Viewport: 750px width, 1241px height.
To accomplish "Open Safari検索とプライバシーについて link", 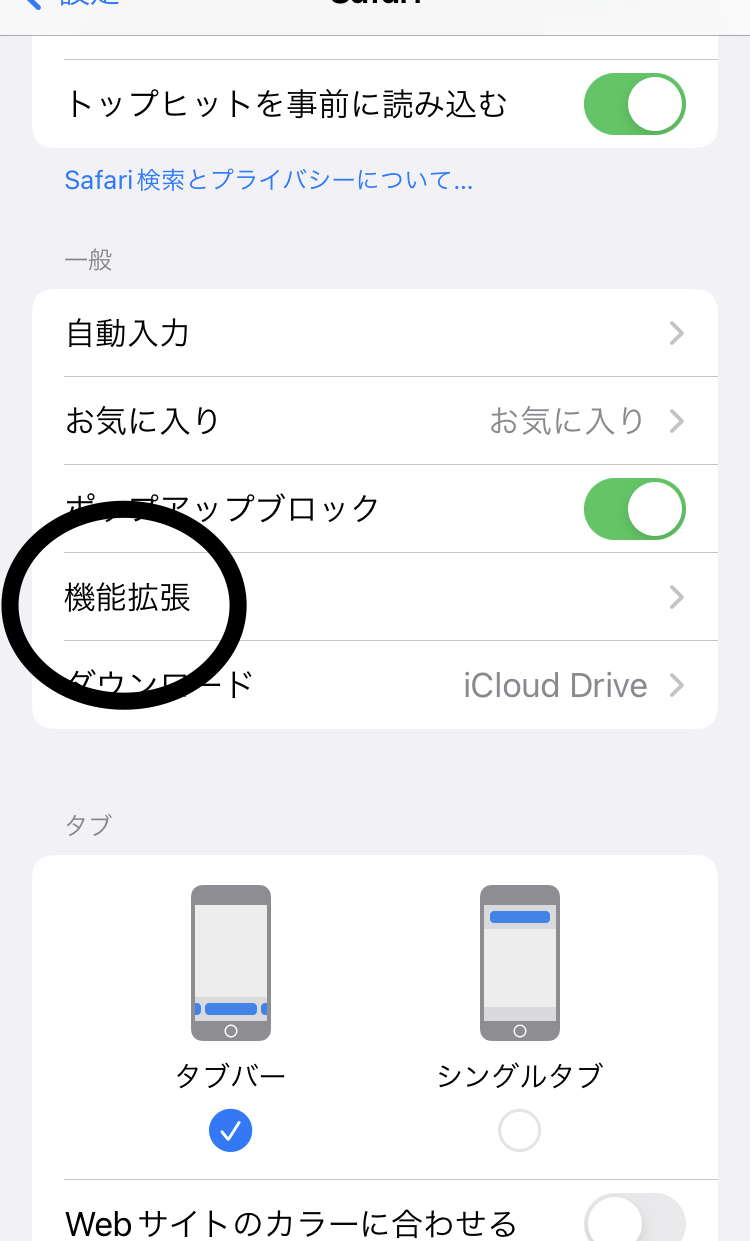I will tap(268, 180).
